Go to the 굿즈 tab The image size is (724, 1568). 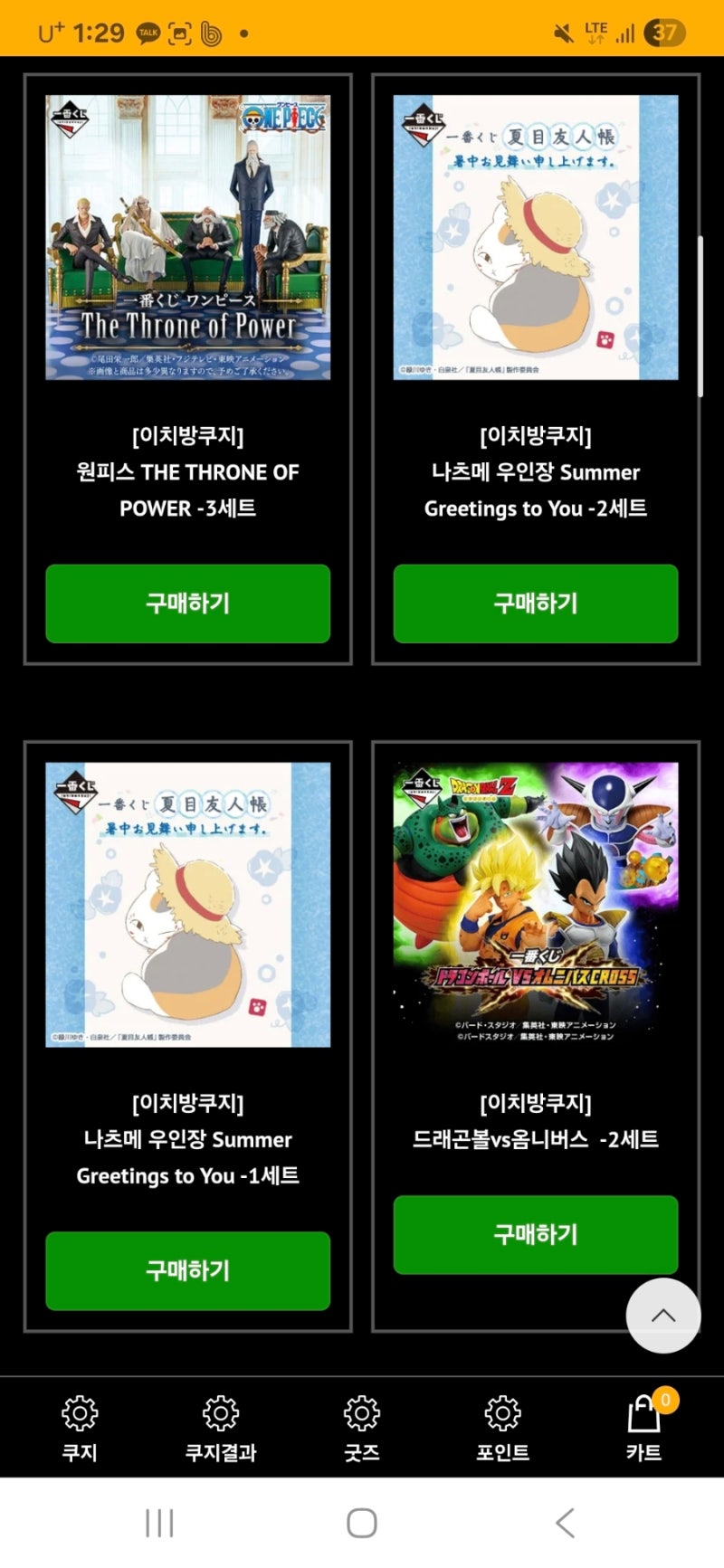click(x=362, y=1428)
